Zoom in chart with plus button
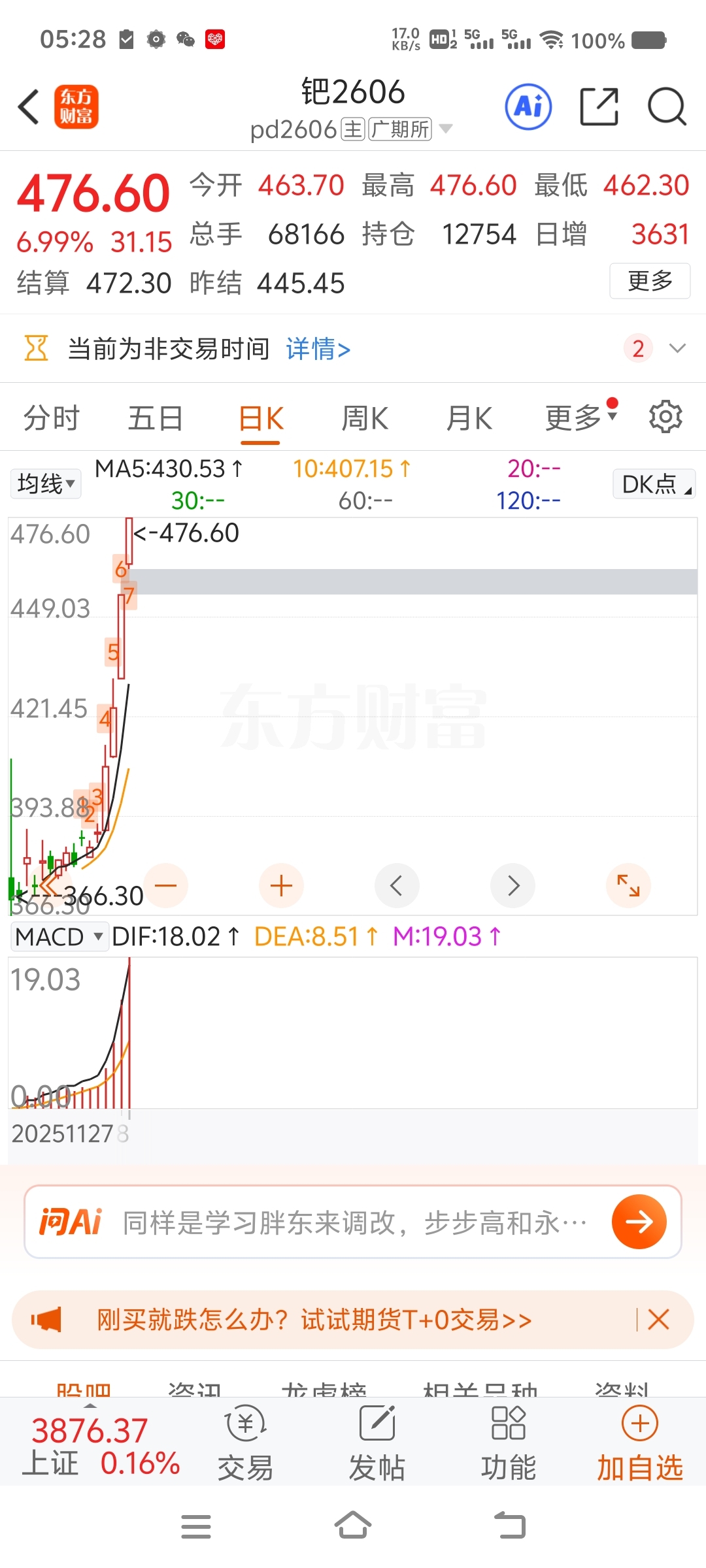This screenshot has width=706, height=1568. coord(281,886)
